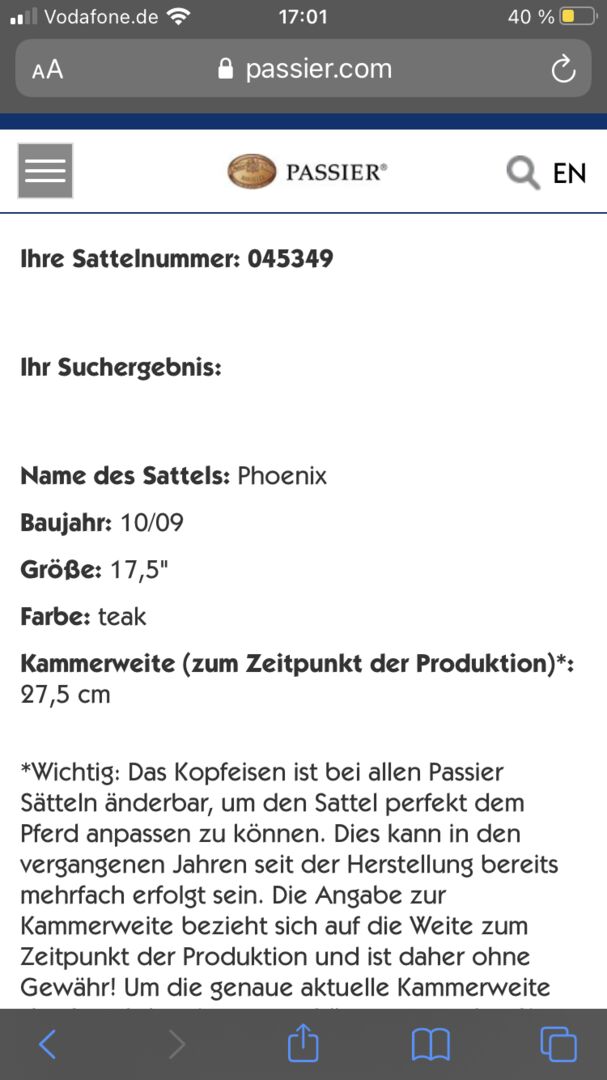Switch the site language to EN
Screen dimensions: 607x1080
[569, 173]
